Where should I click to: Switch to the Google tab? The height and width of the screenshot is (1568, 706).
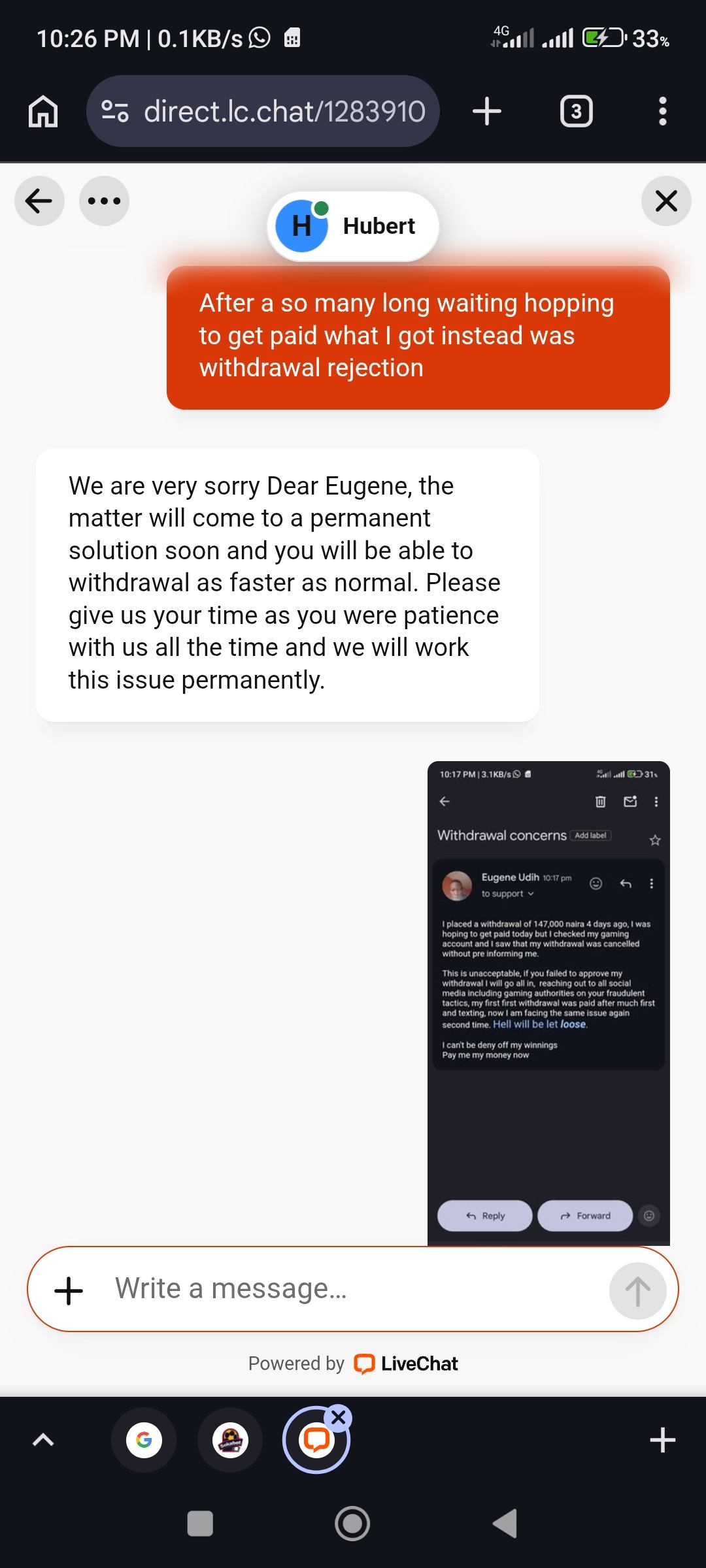tap(144, 1440)
